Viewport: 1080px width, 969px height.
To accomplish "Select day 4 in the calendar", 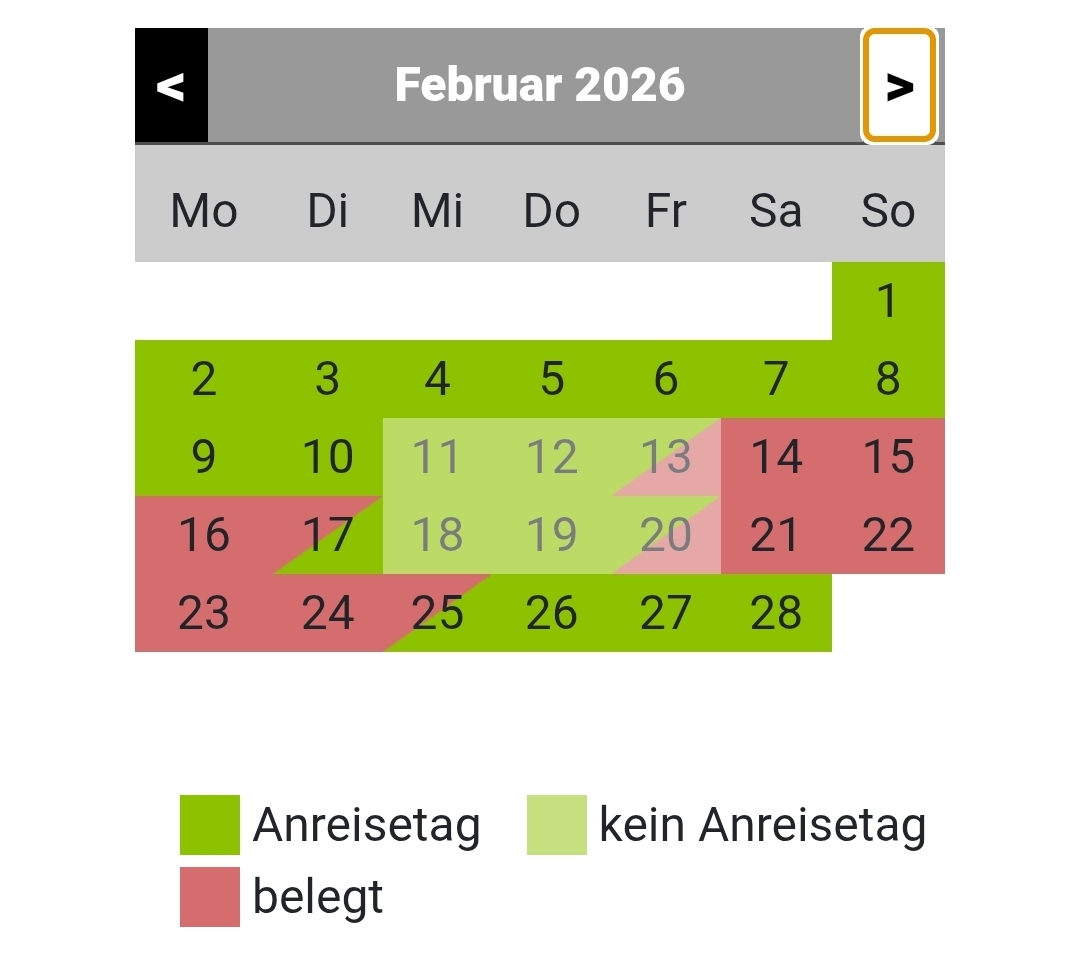I will 437,379.
